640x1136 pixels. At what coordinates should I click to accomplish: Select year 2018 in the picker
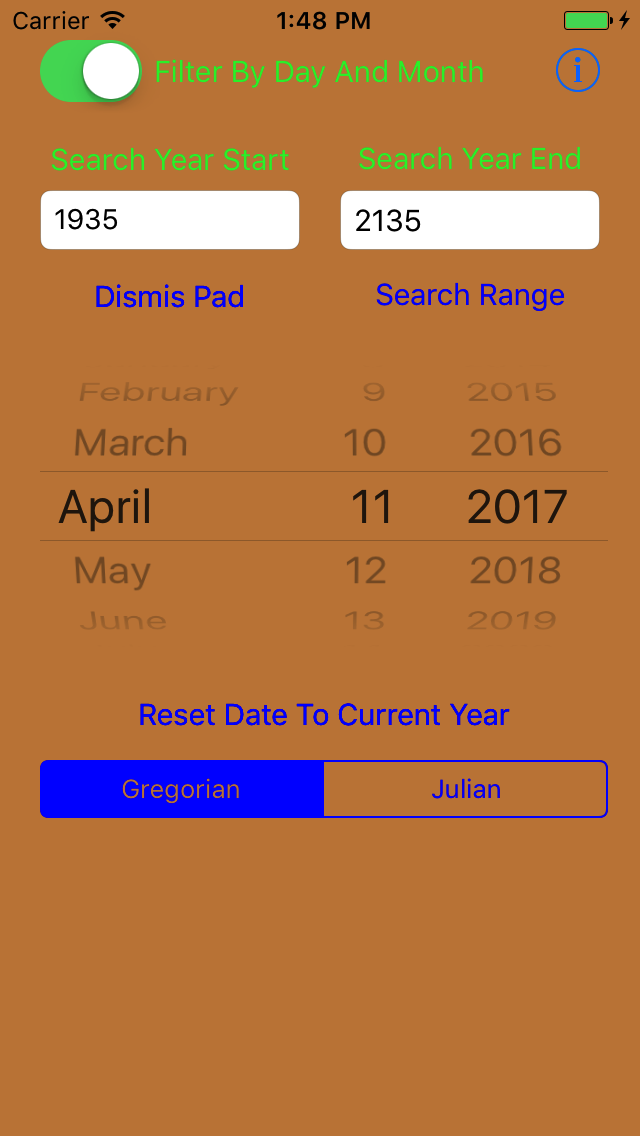coord(516,571)
